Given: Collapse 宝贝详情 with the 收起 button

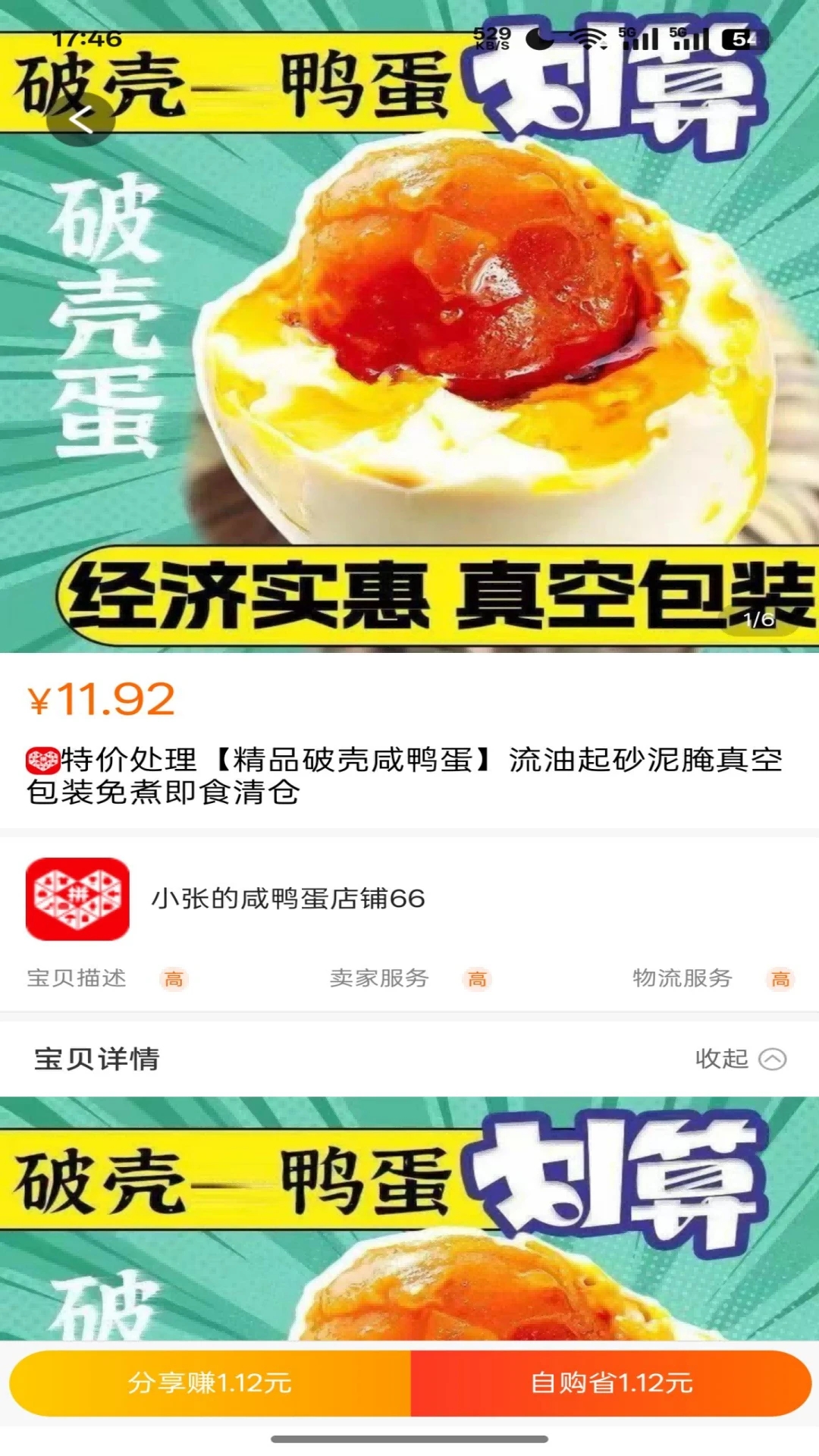Looking at the screenshot, I should (x=740, y=1059).
